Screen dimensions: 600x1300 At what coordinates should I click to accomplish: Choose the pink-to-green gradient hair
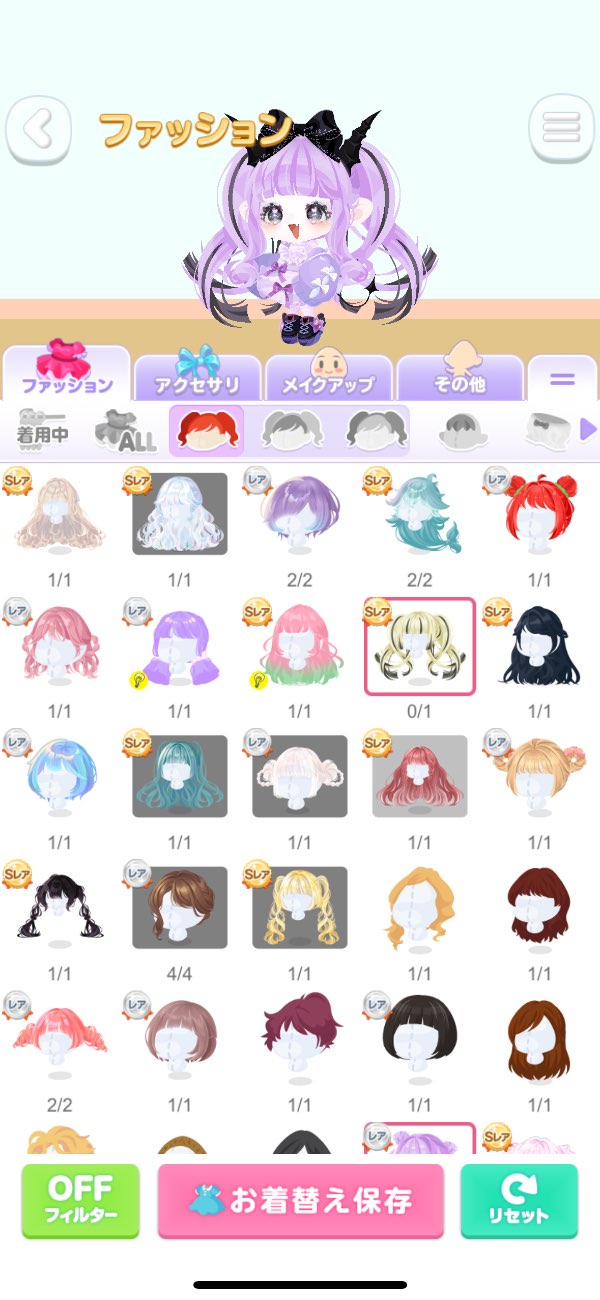point(300,645)
